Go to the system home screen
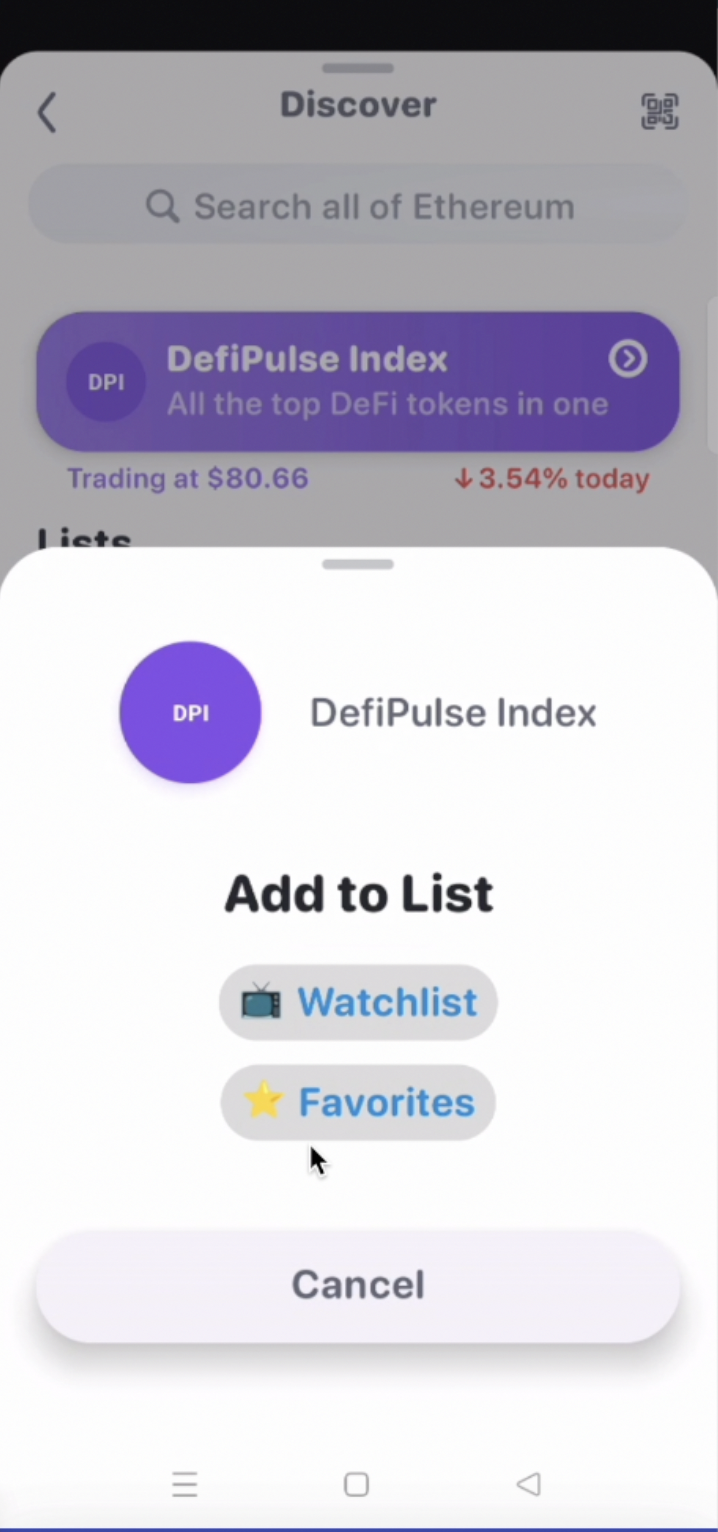718x1532 pixels. click(x=357, y=1484)
